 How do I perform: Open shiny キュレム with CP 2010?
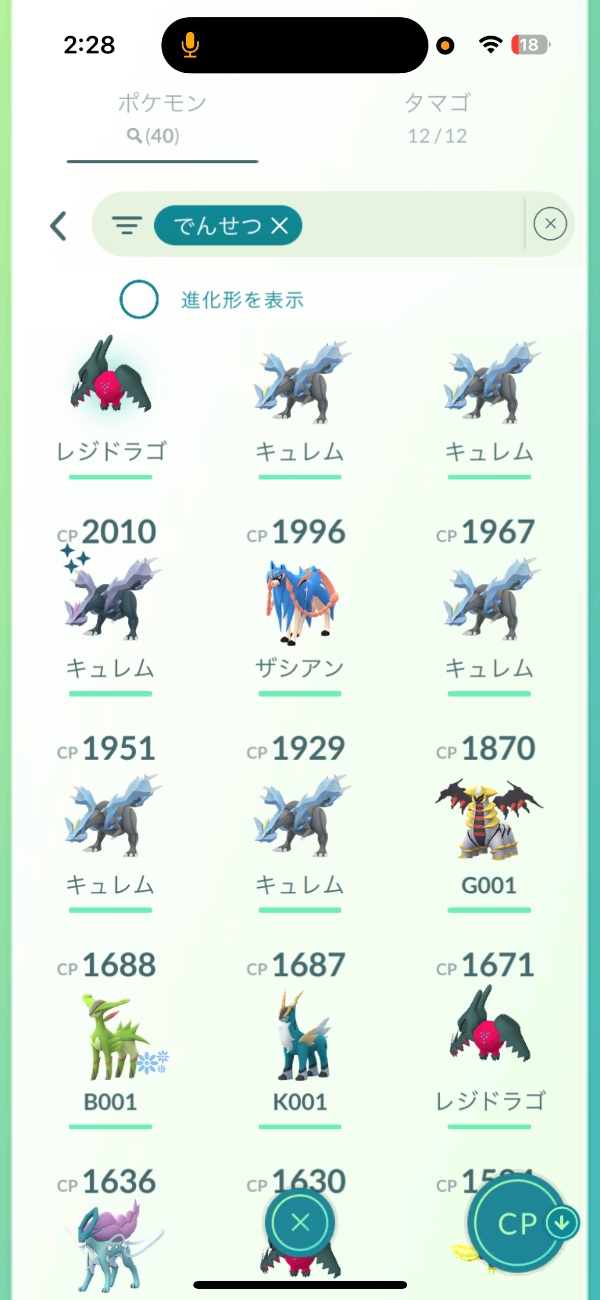(x=110, y=600)
